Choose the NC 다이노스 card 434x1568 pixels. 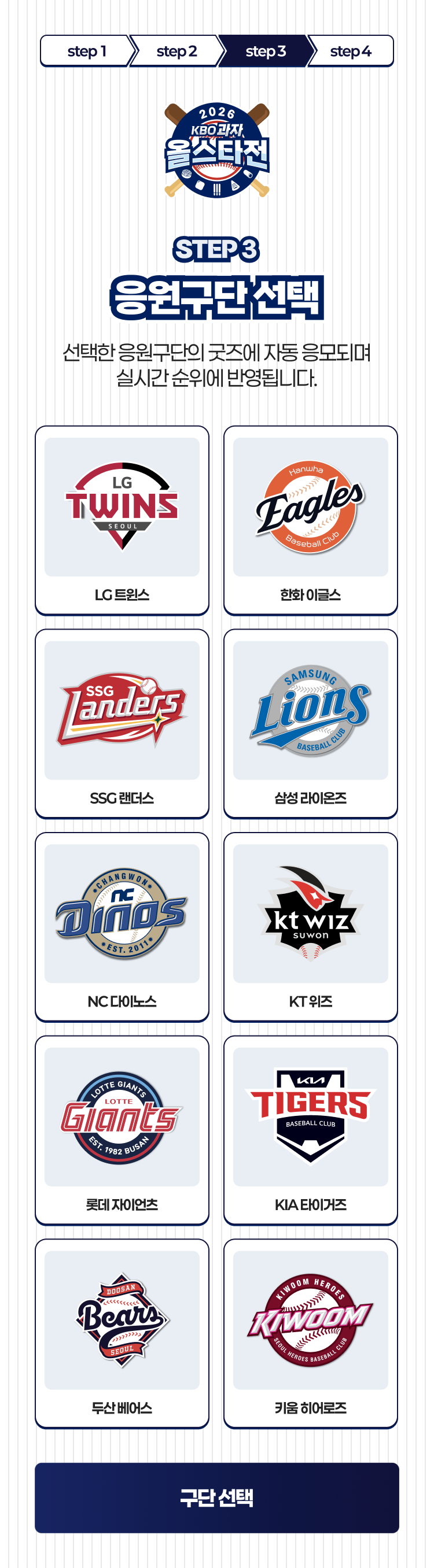pyautogui.click(x=122, y=926)
